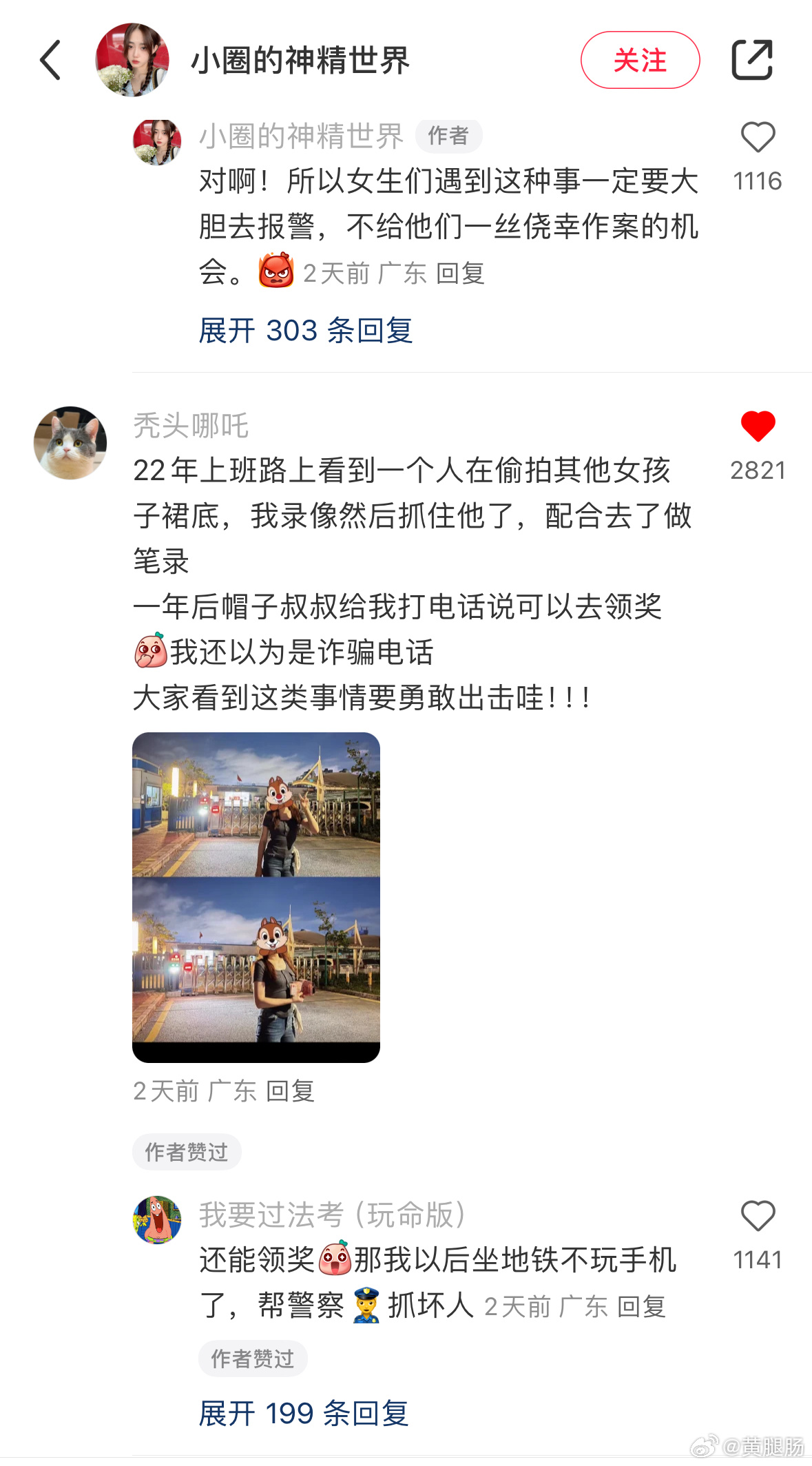Reply to 秃头哪吒's comment
The height and width of the screenshot is (1466, 812).
click(291, 1091)
